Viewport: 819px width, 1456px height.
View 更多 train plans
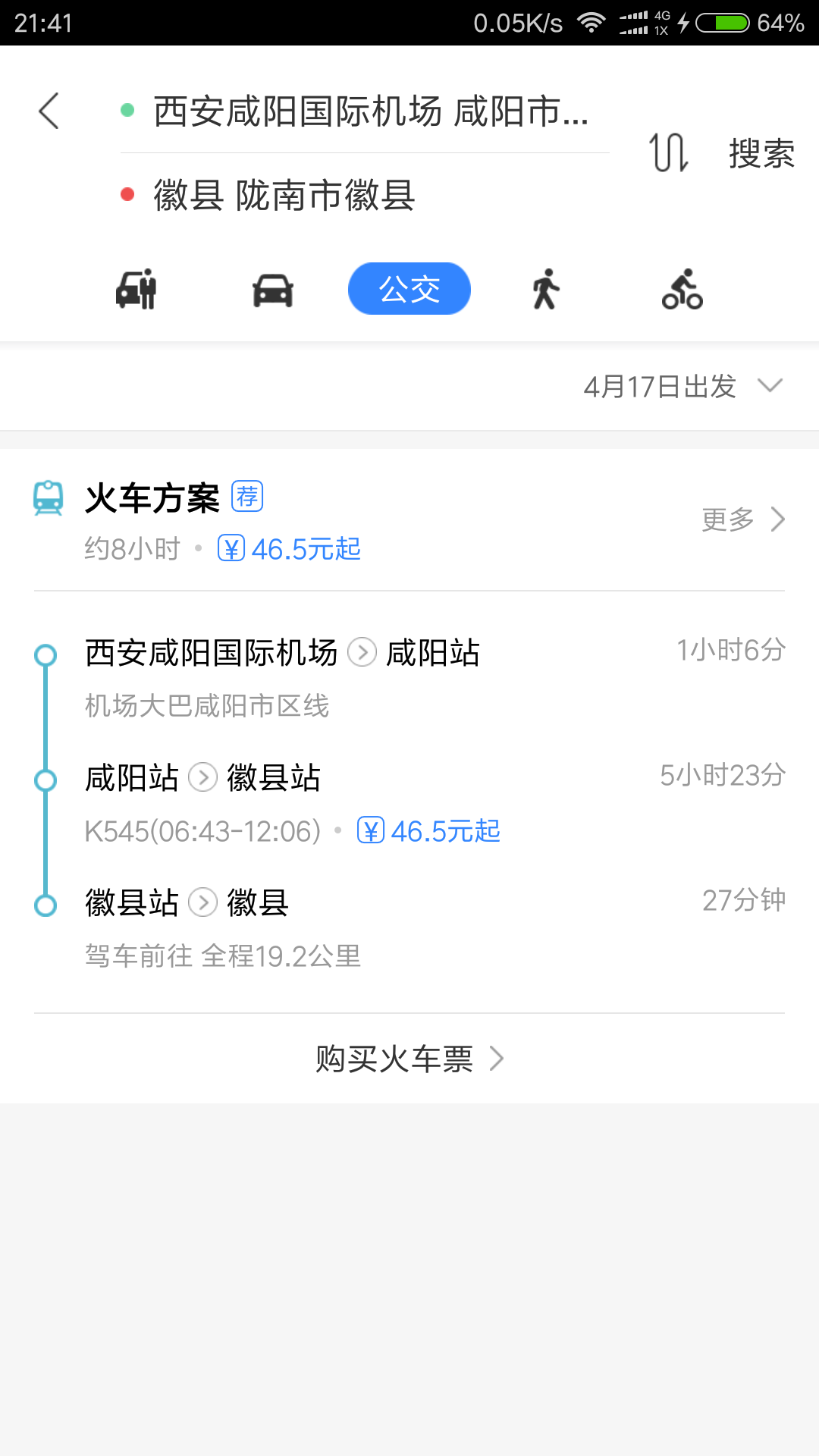tap(743, 519)
